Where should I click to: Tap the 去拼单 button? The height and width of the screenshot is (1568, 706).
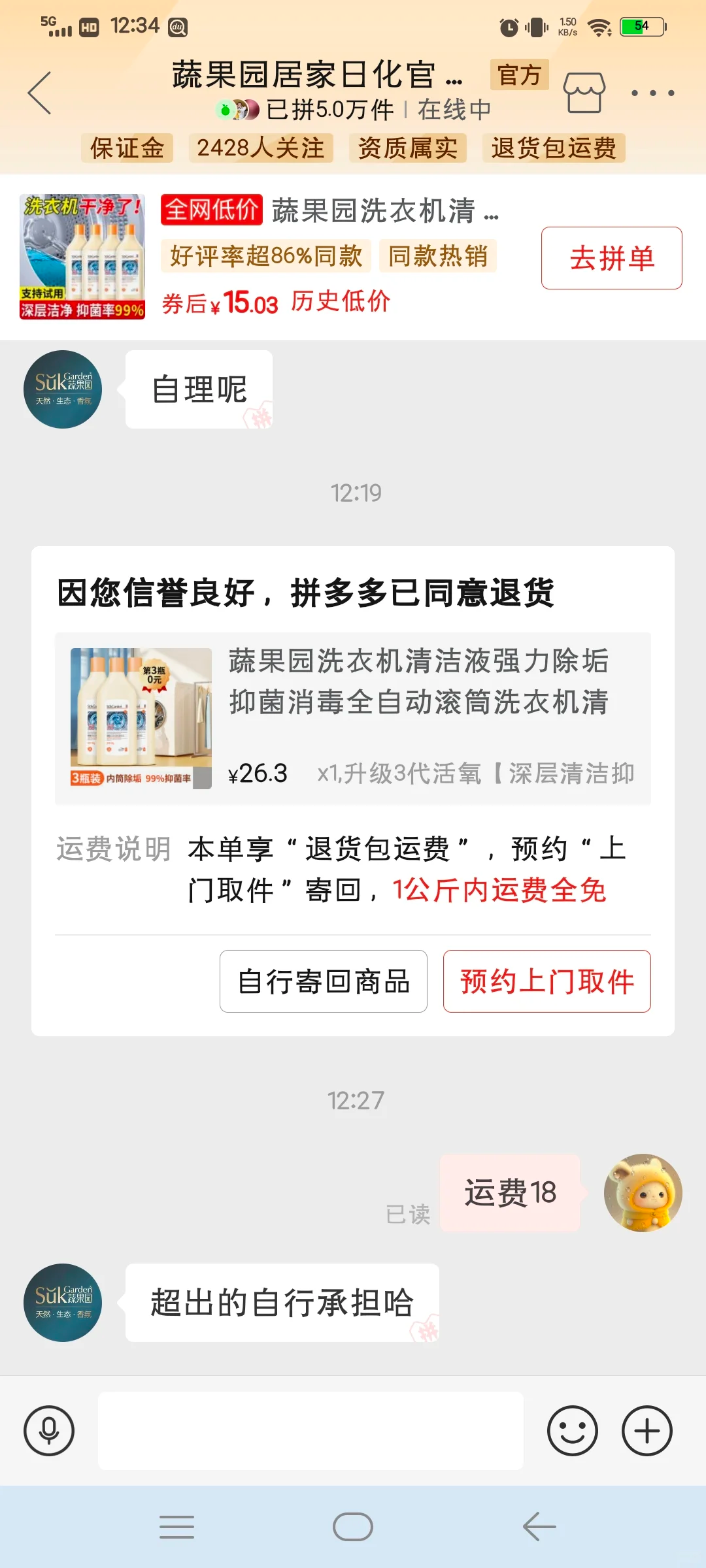tap(611, 258)
